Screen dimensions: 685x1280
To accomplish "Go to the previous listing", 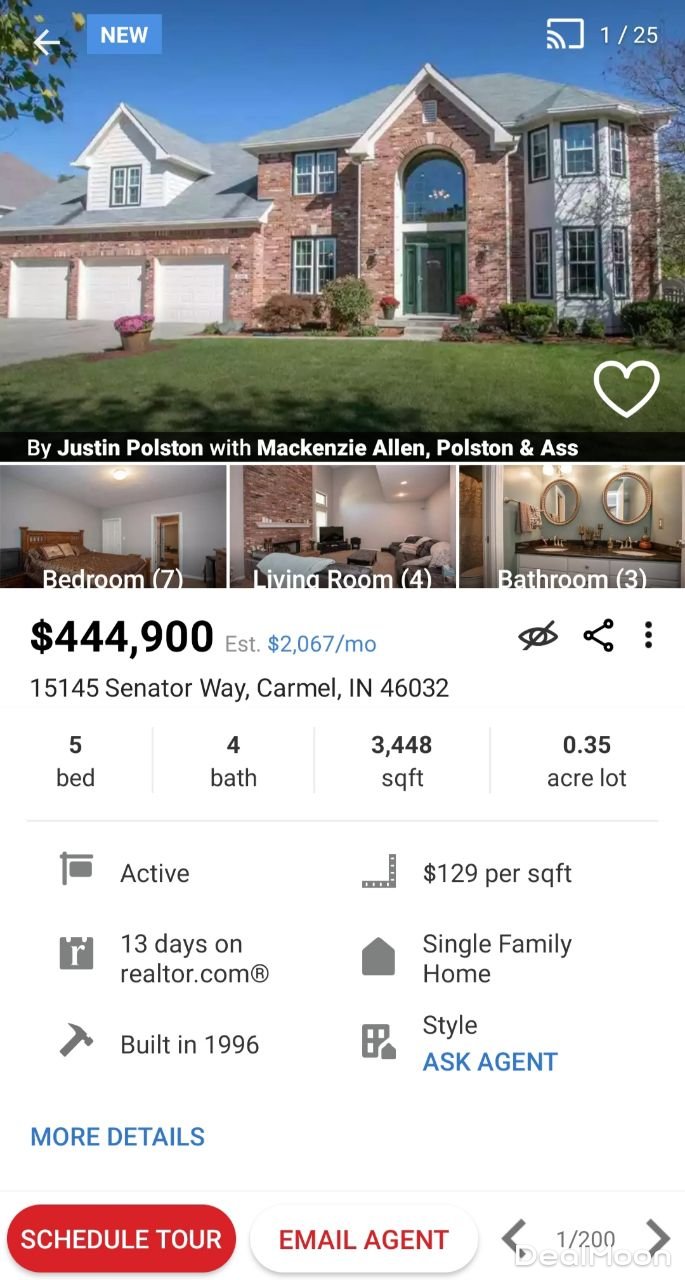I will 513,1238.
